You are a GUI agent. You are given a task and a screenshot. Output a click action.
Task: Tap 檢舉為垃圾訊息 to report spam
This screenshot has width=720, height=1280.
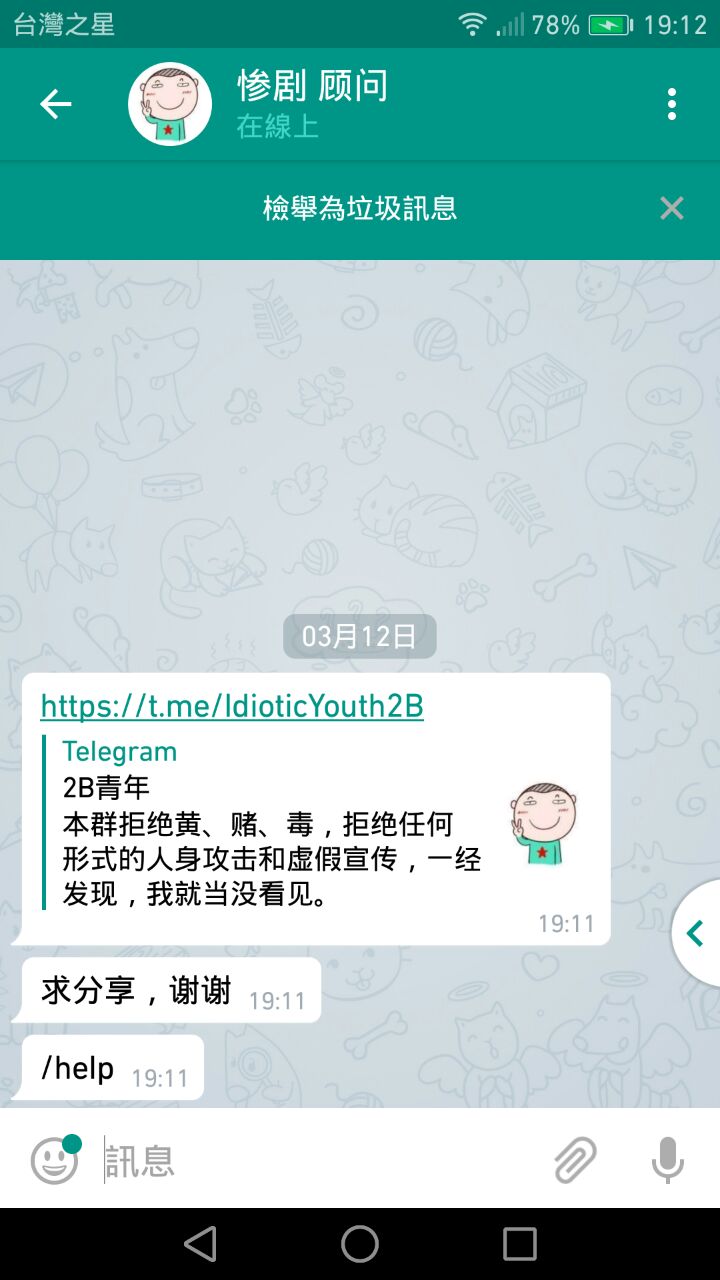coord(360,208)
